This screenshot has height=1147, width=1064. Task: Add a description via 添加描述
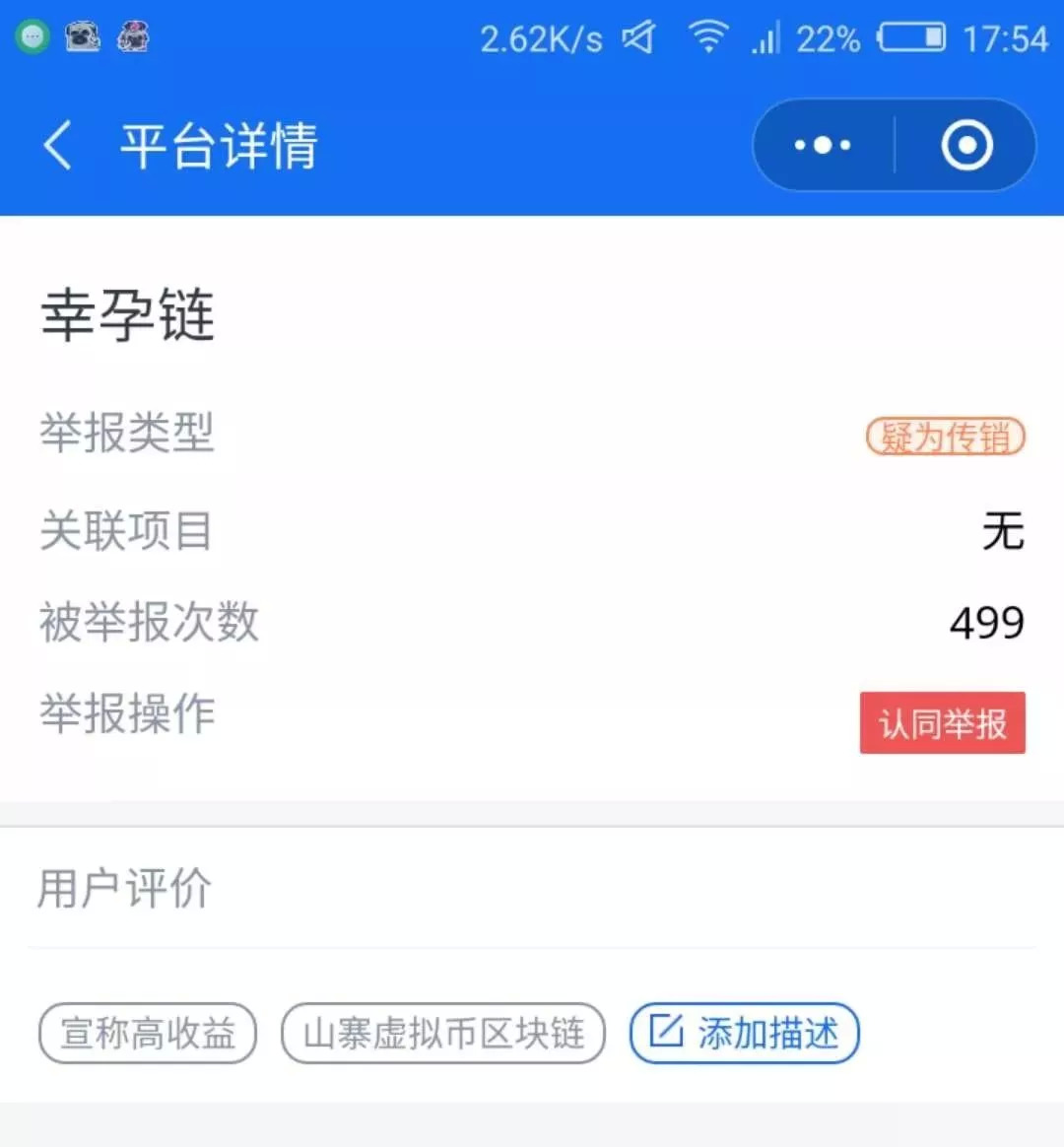[x=745, y=1033]
